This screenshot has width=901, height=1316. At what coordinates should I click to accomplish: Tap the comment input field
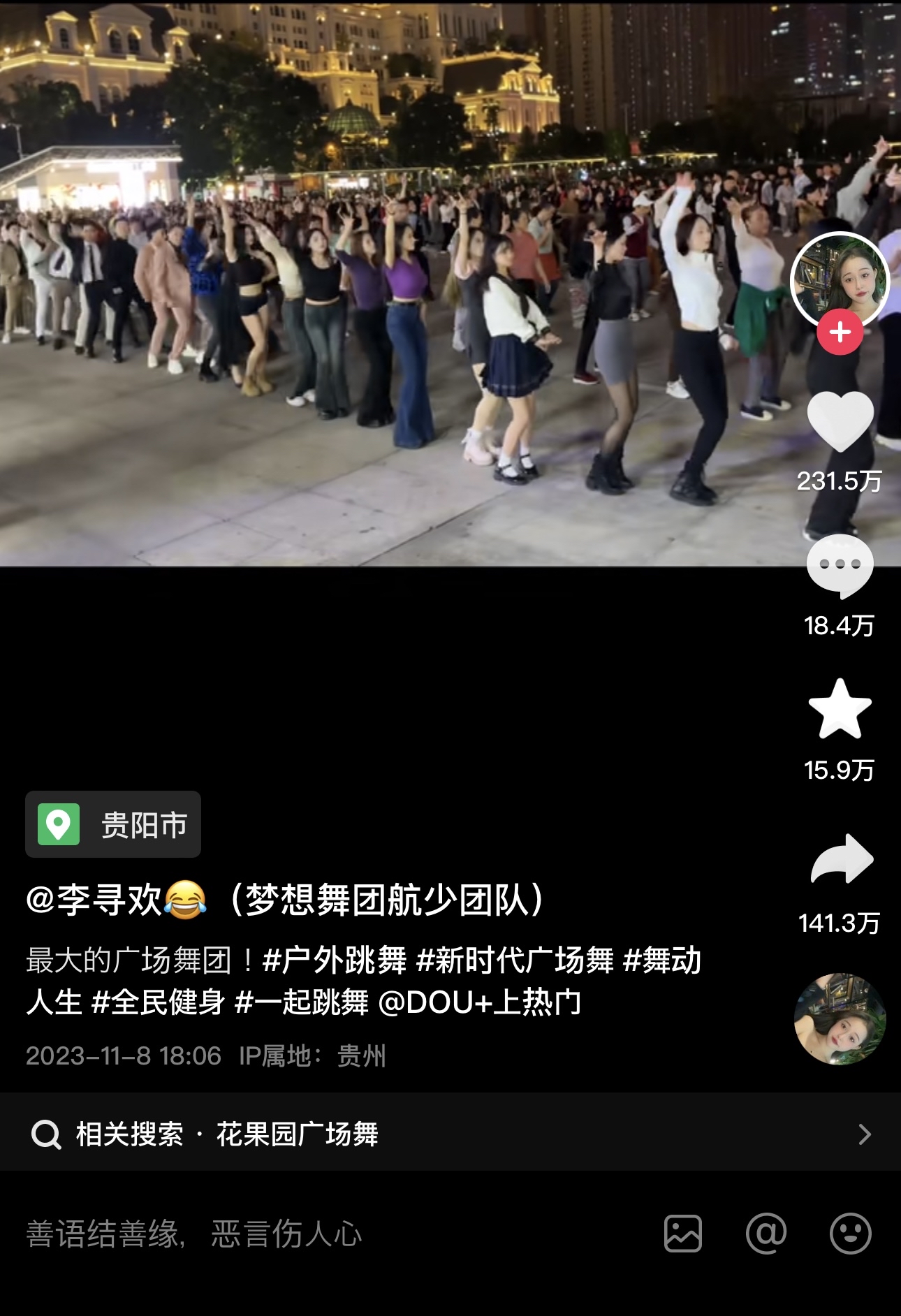click(279, 1234)
